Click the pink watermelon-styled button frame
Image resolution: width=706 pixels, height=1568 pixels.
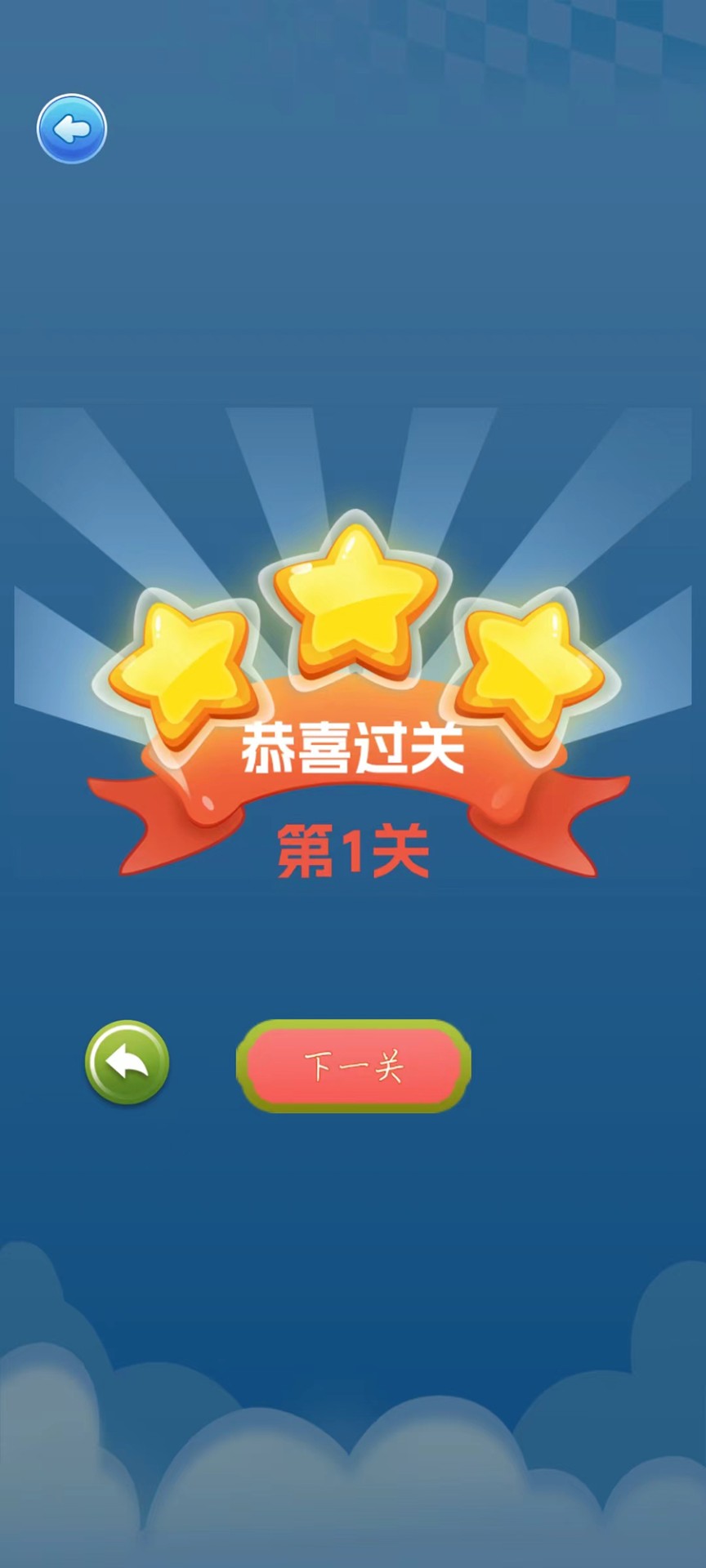353,1066
